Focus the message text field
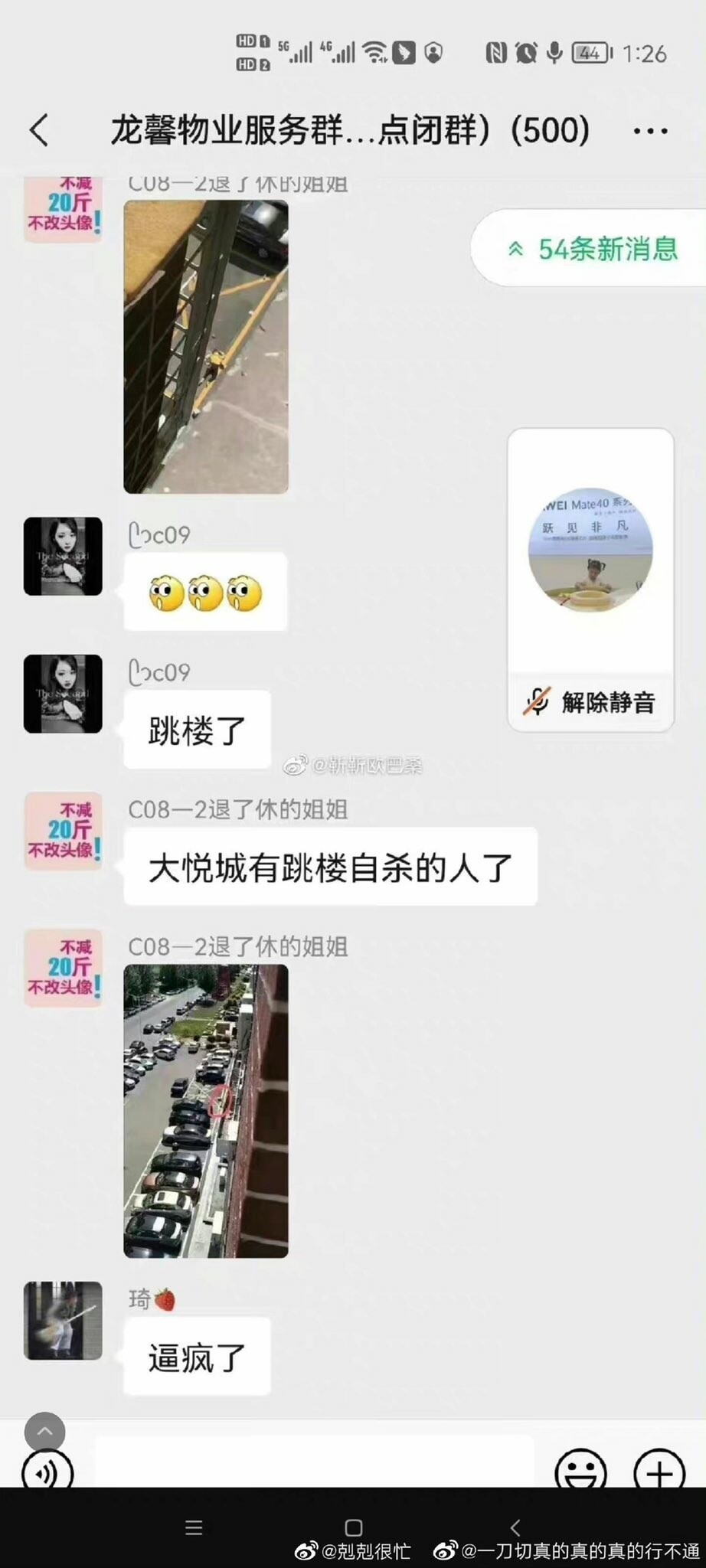 pyautogui.click(x=314, y=1464)
